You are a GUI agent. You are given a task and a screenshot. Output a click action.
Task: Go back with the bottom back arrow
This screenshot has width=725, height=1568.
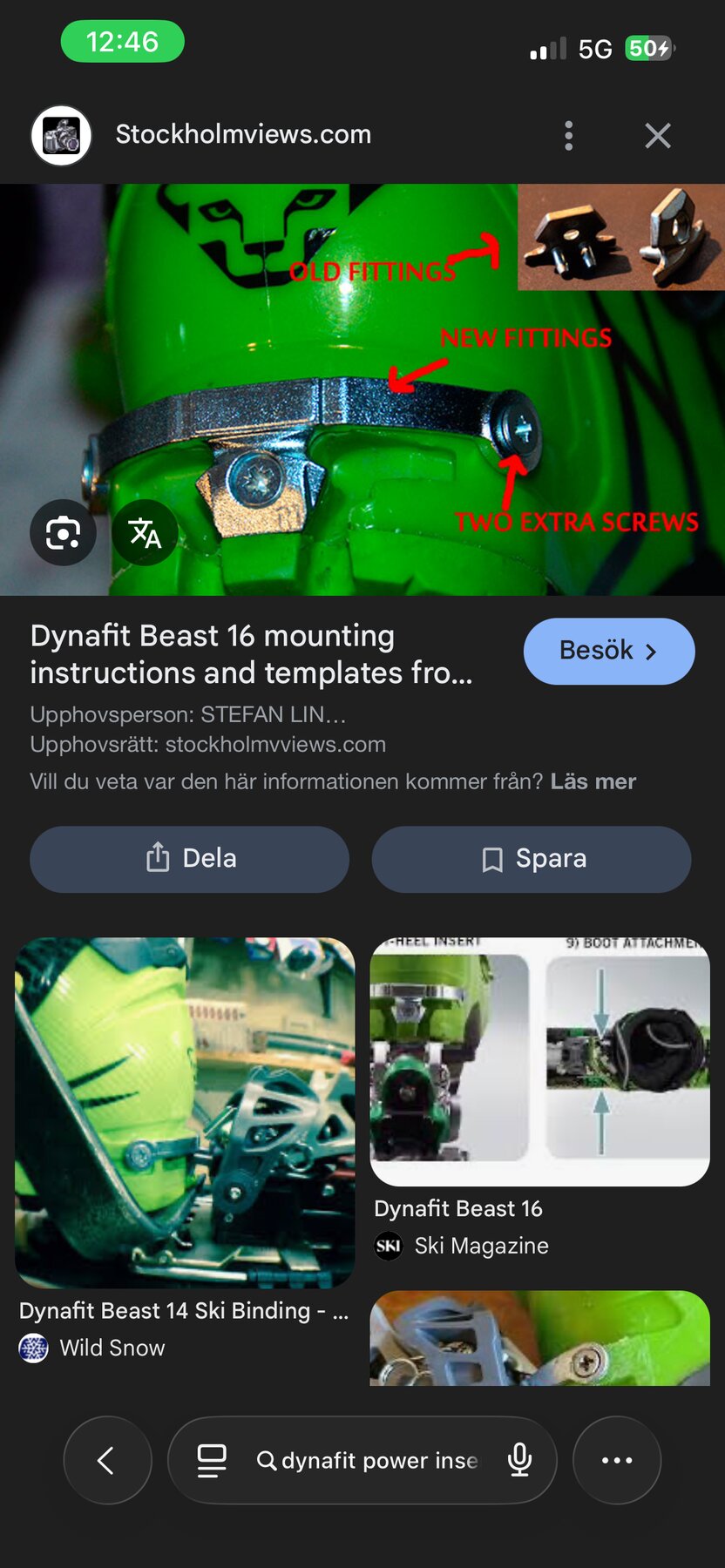pyautogui.click(x=107, y=1460)
